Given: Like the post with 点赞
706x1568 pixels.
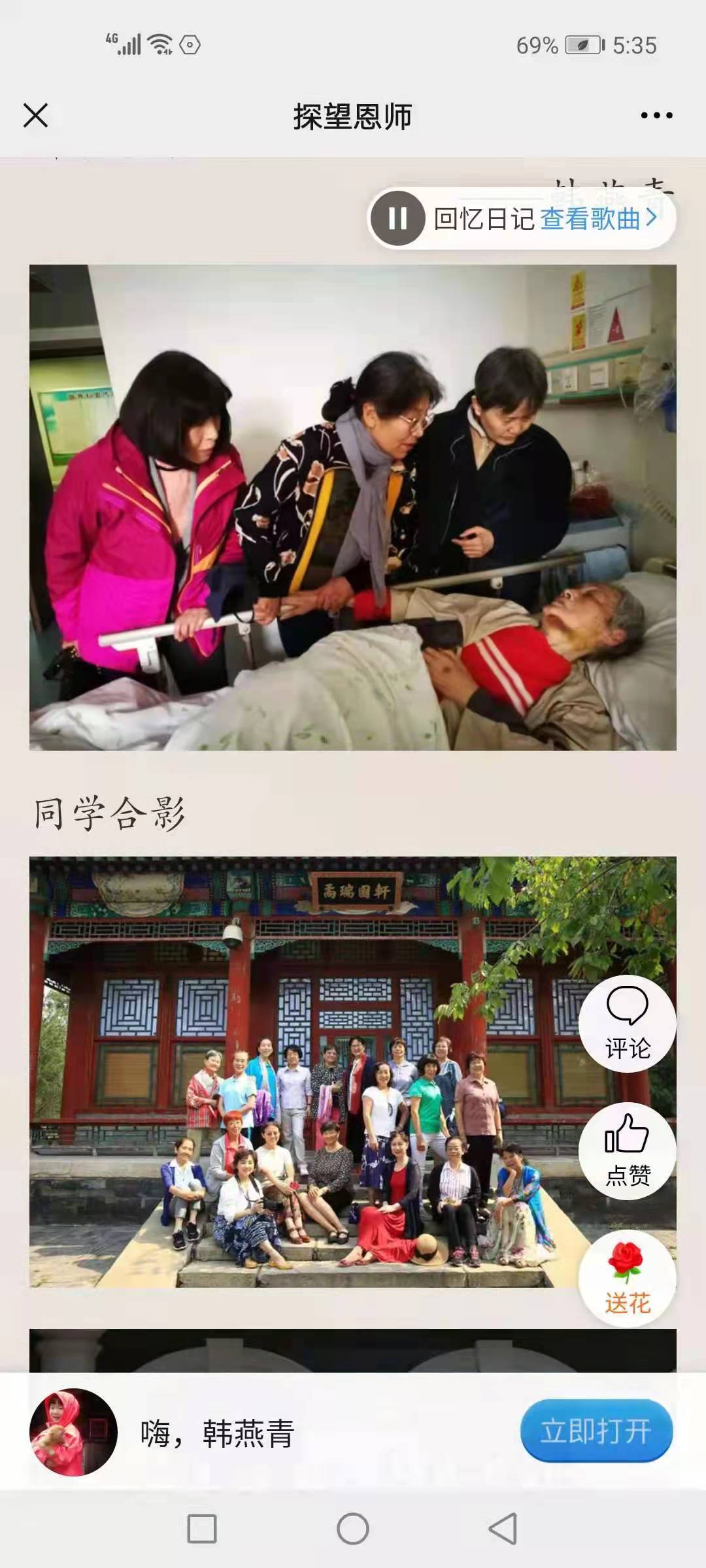Looking at the screenshot, I should click(627, 1151).
